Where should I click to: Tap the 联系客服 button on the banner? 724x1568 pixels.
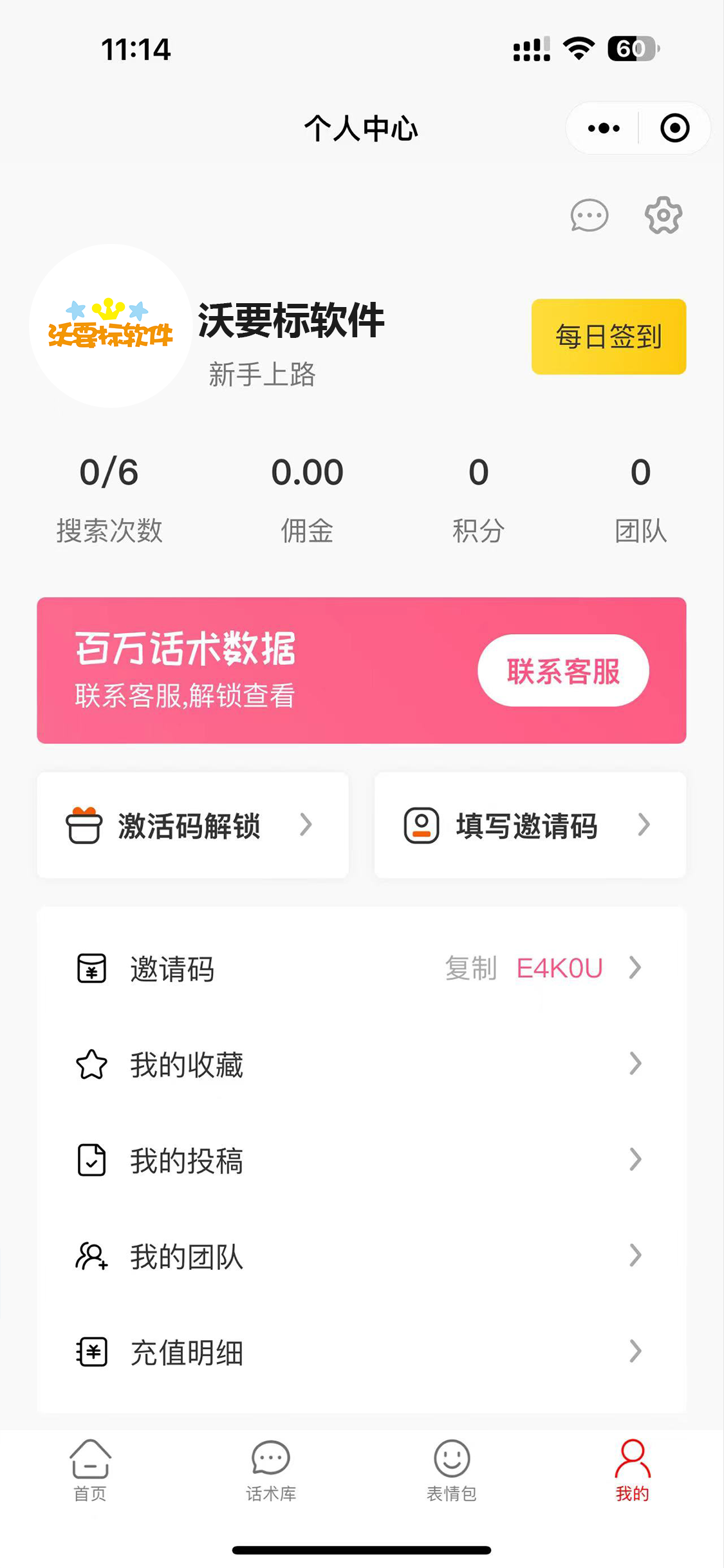pyautogui.click(x=563, y=671)
